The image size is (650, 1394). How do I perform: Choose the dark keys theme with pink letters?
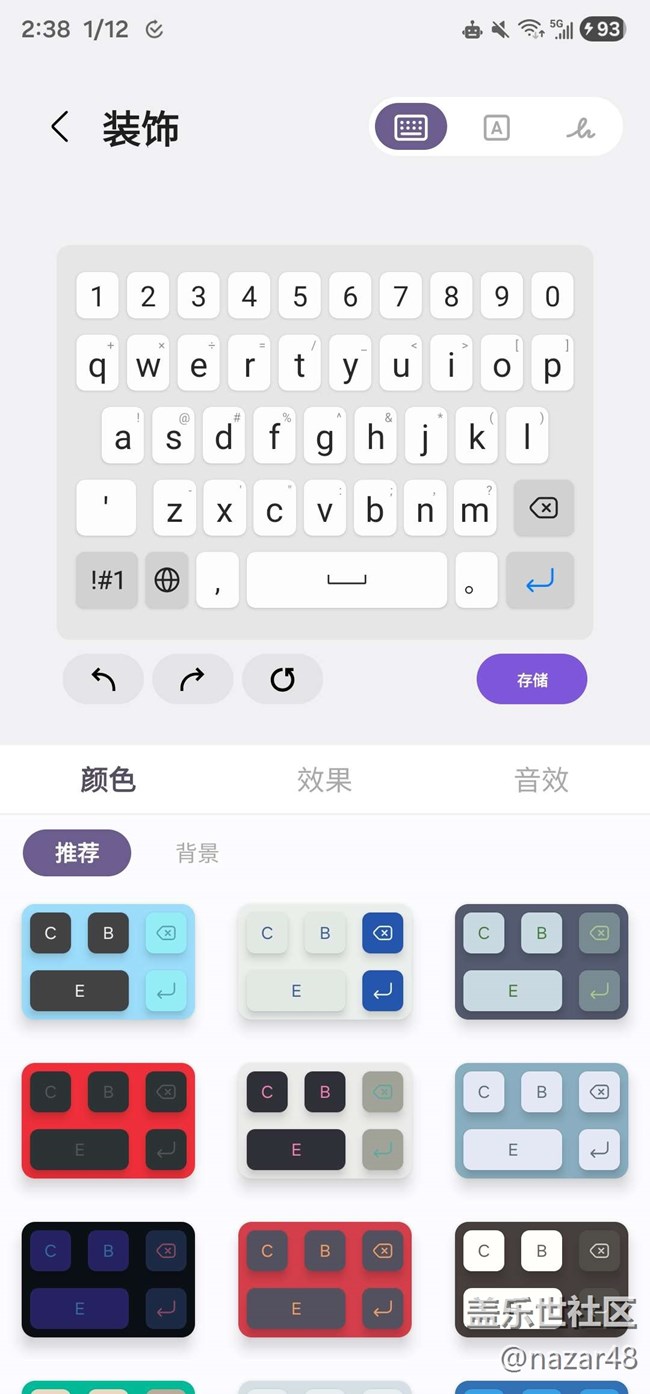[324, 1120]
